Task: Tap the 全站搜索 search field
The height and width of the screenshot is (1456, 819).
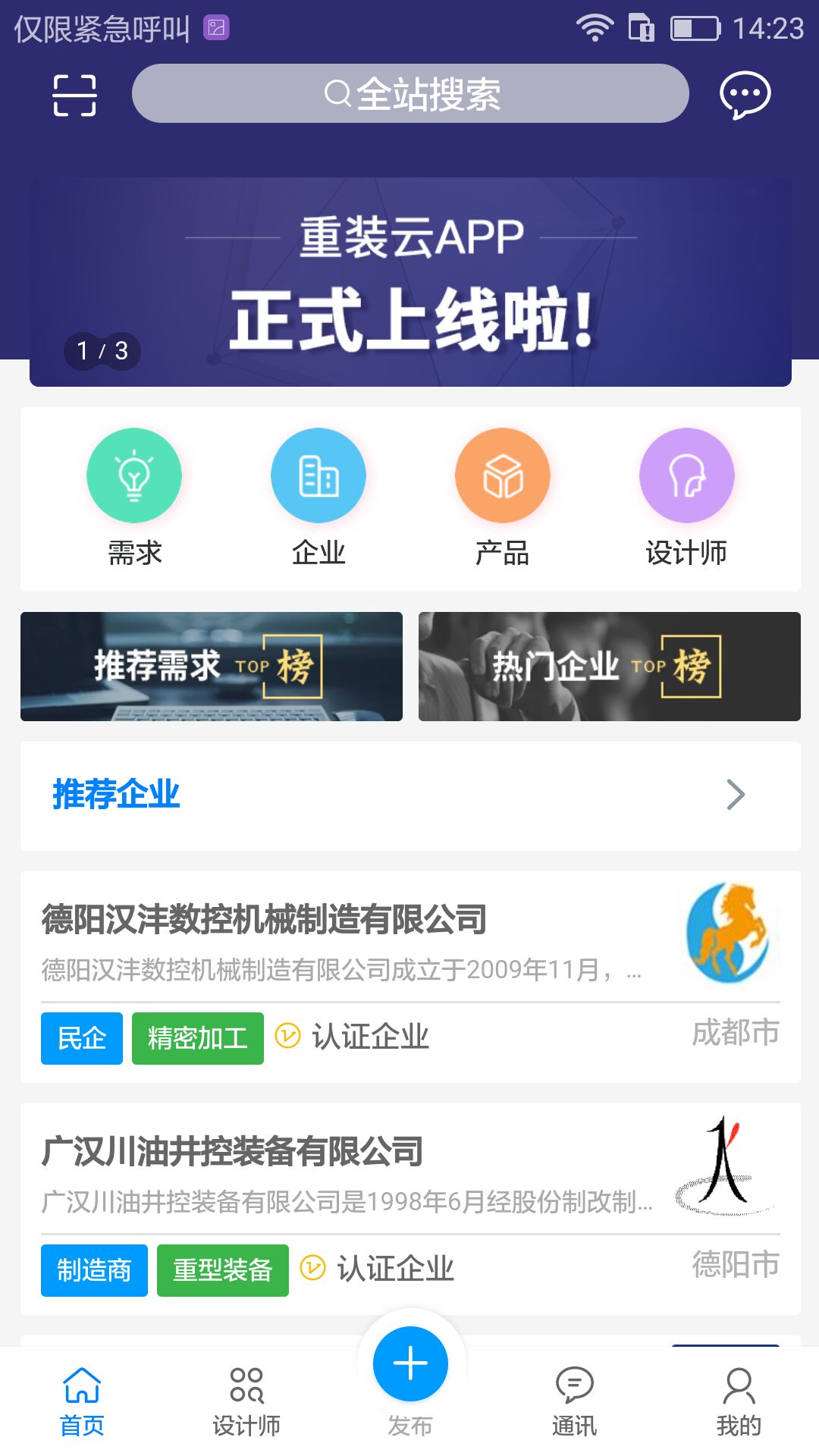Action: coord(409,93)
